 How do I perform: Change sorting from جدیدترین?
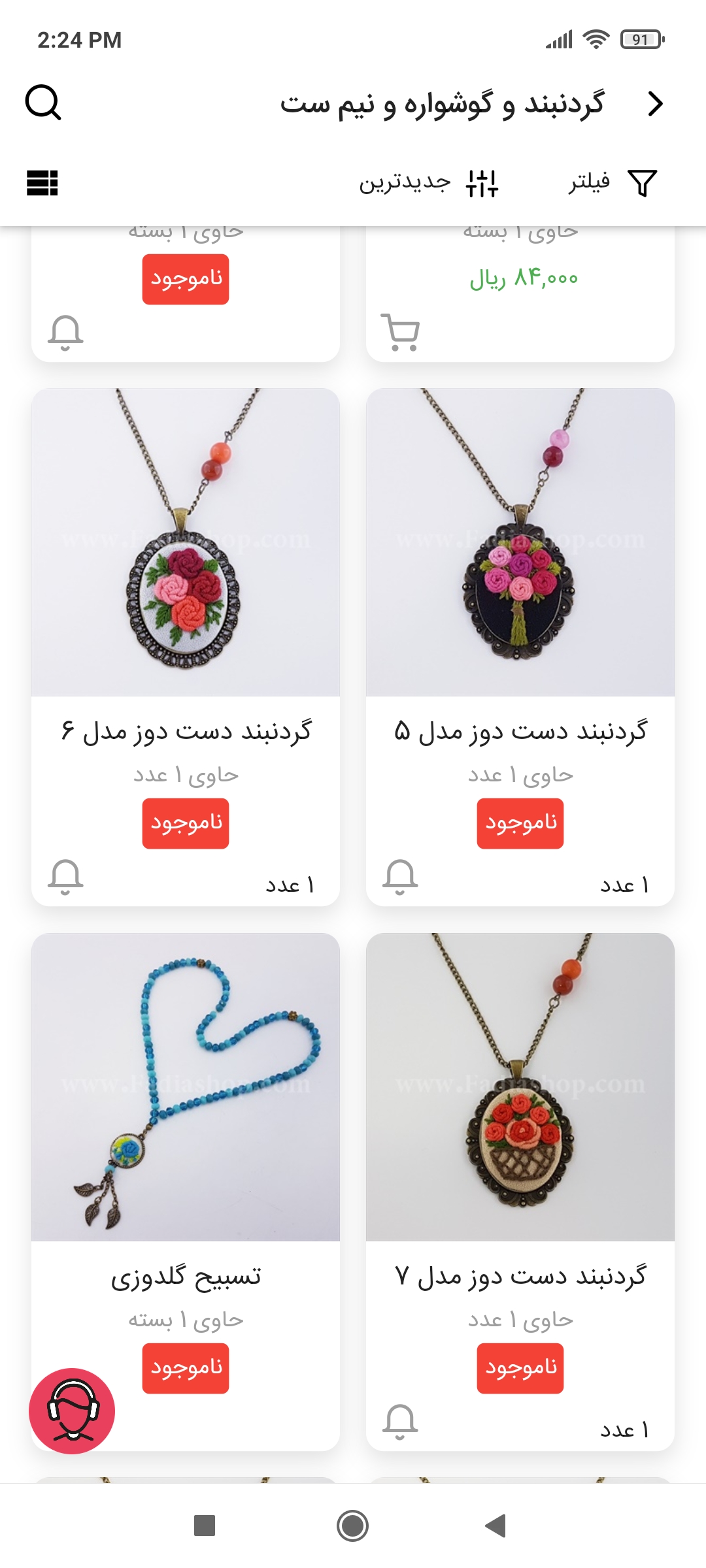click(429, 182)
